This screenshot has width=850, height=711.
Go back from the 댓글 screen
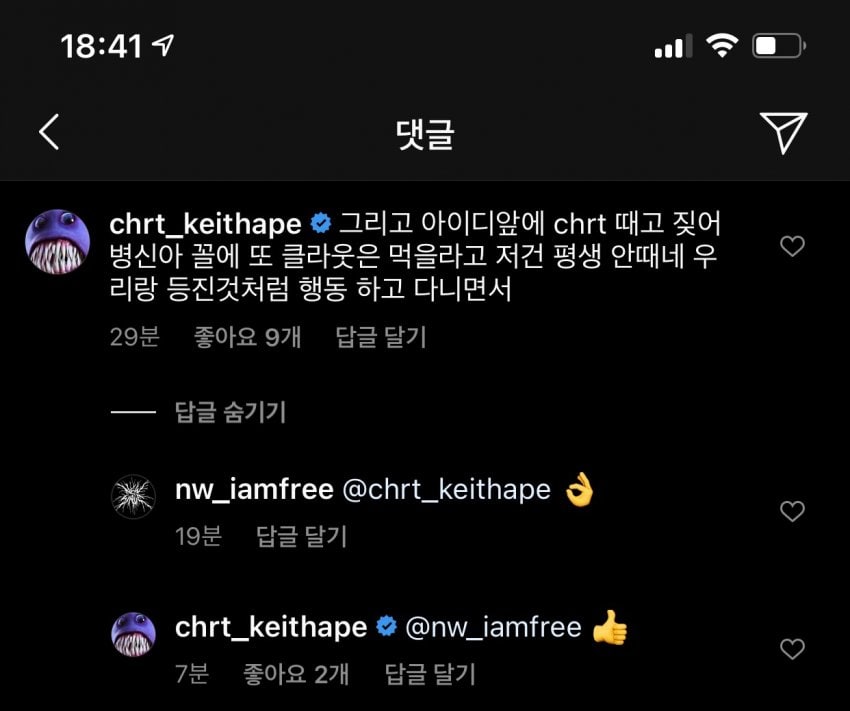click(x=49, y=132)
